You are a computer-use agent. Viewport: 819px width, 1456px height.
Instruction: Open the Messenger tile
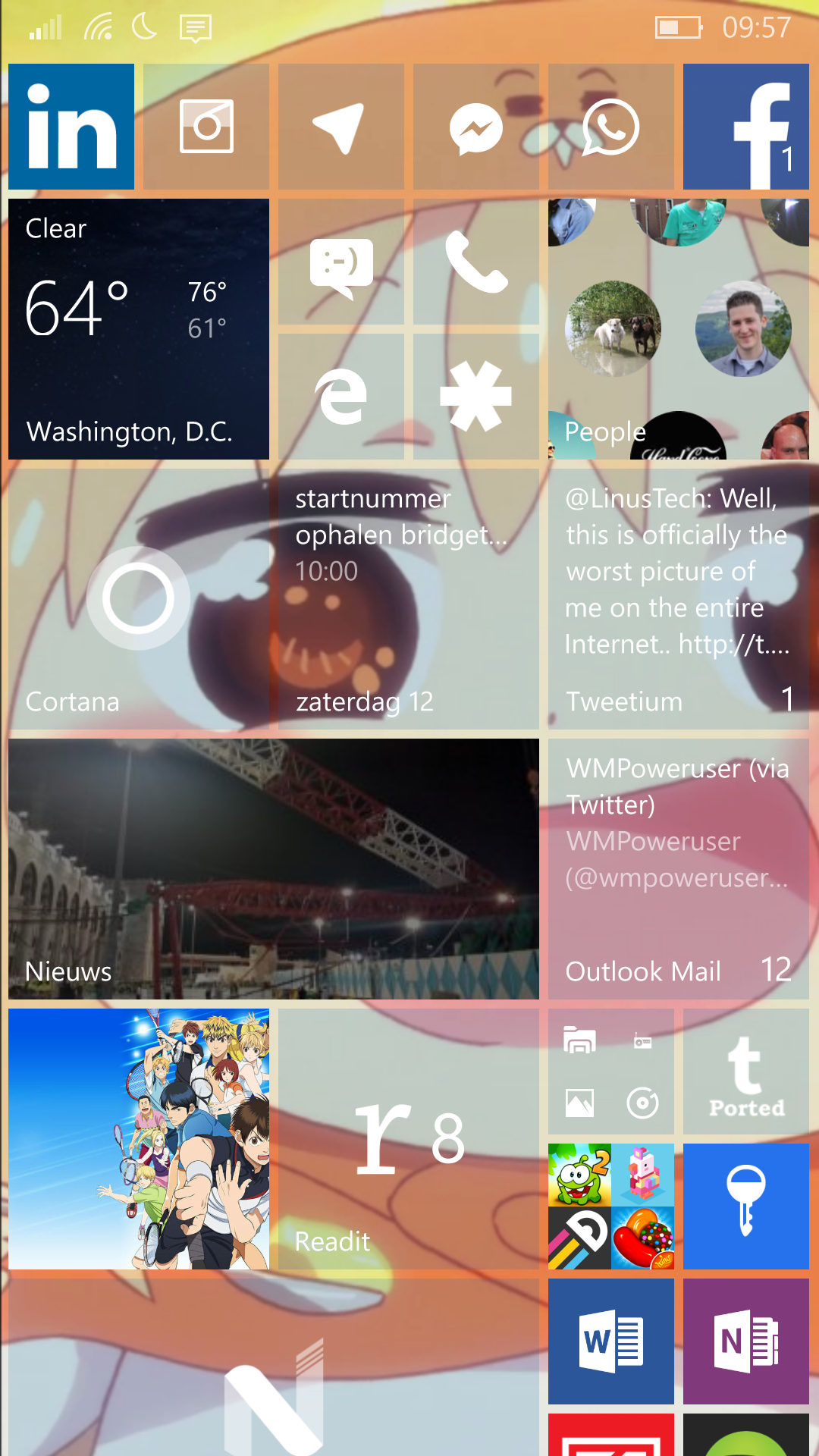tap(476, 127)
